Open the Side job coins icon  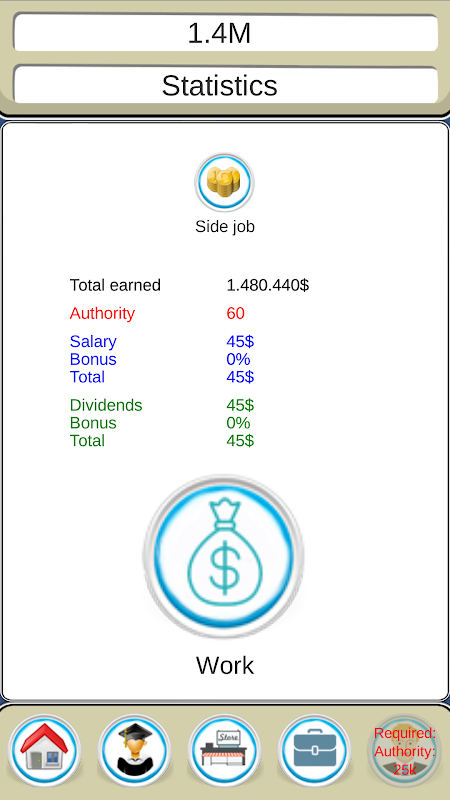[224, 182]
